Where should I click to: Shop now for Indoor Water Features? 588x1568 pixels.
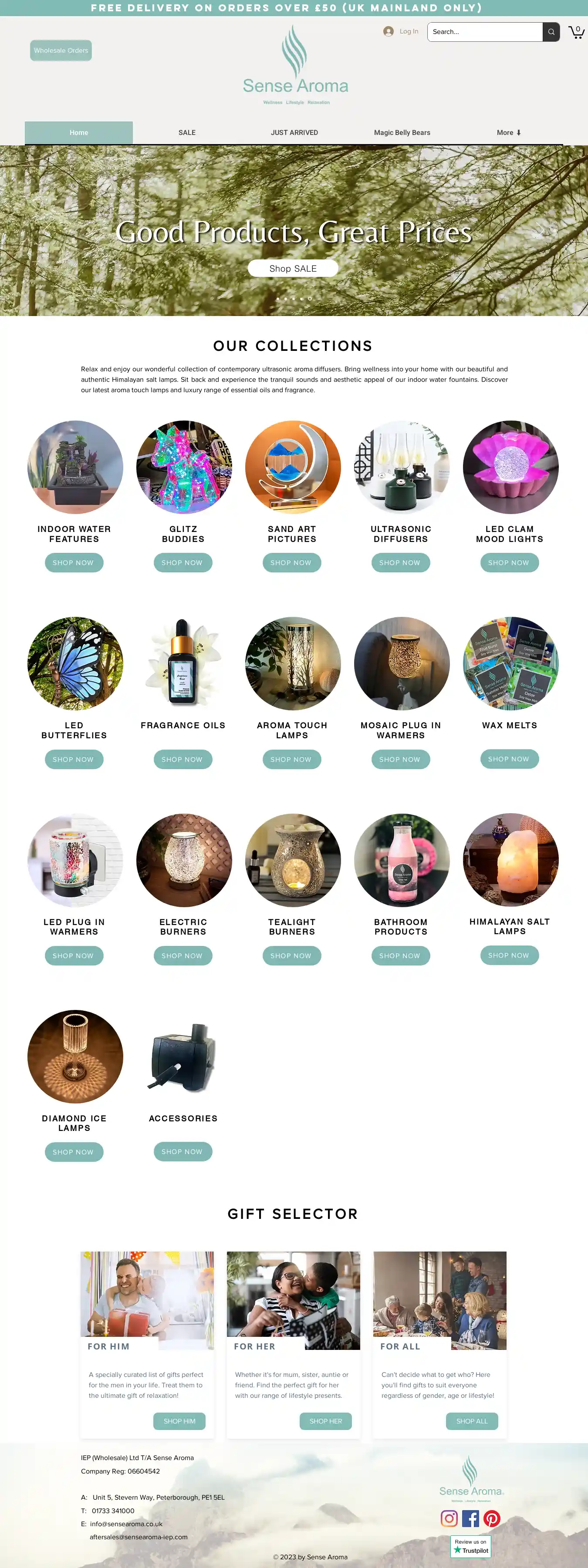point(74,563)
